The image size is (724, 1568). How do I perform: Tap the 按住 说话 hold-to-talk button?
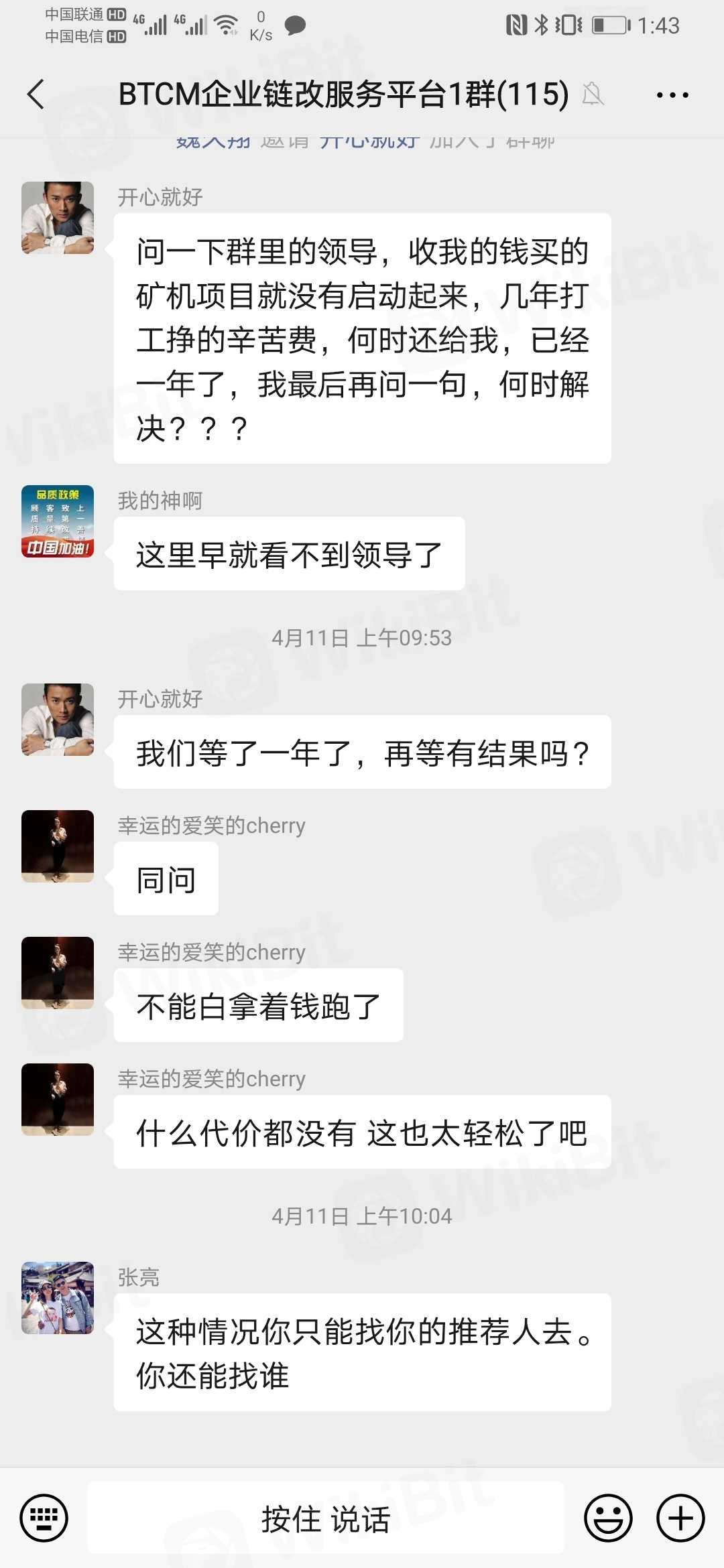[326, 1518]
